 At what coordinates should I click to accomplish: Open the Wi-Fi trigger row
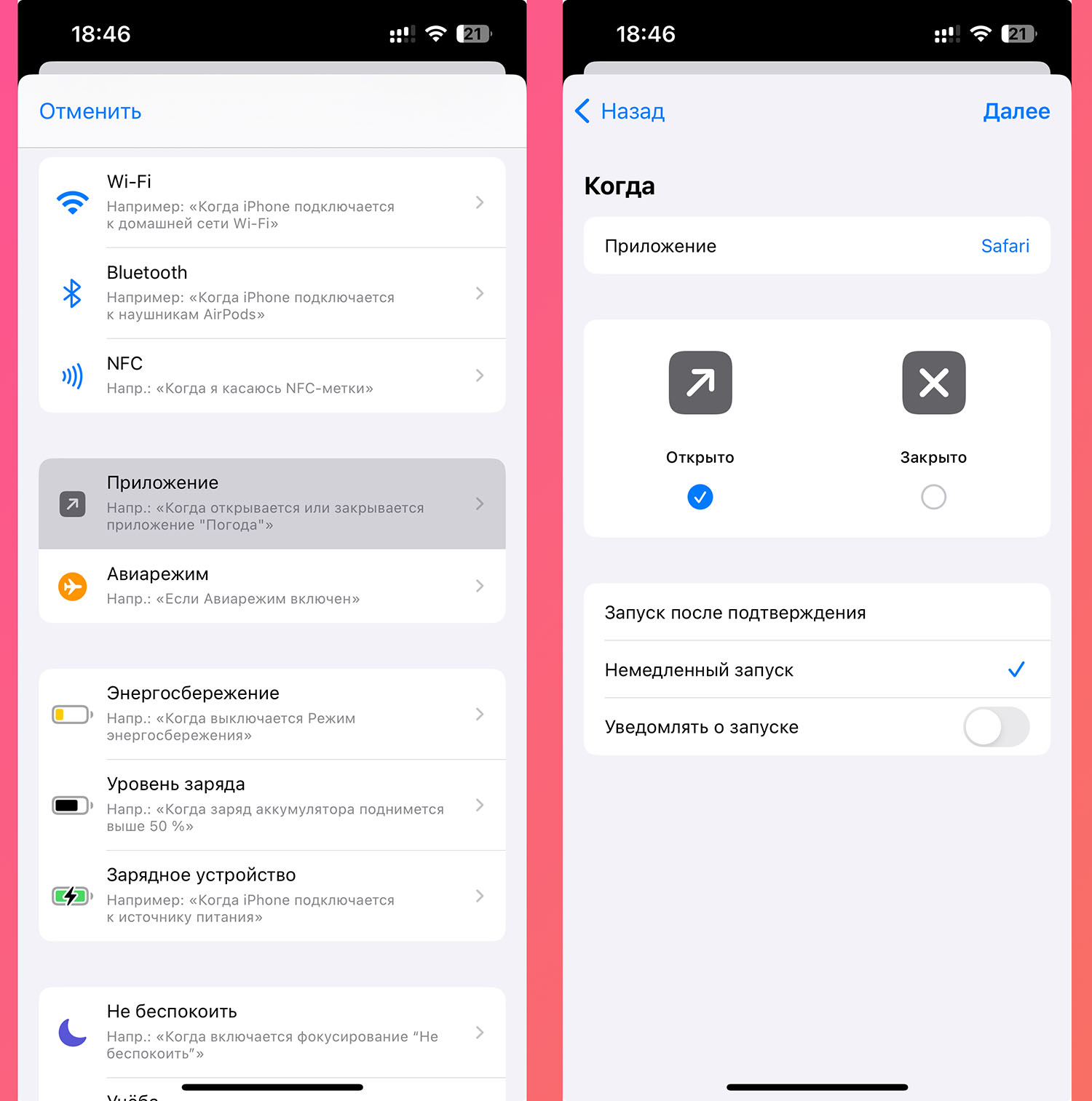pyautogui.click(x=272, y=202)
